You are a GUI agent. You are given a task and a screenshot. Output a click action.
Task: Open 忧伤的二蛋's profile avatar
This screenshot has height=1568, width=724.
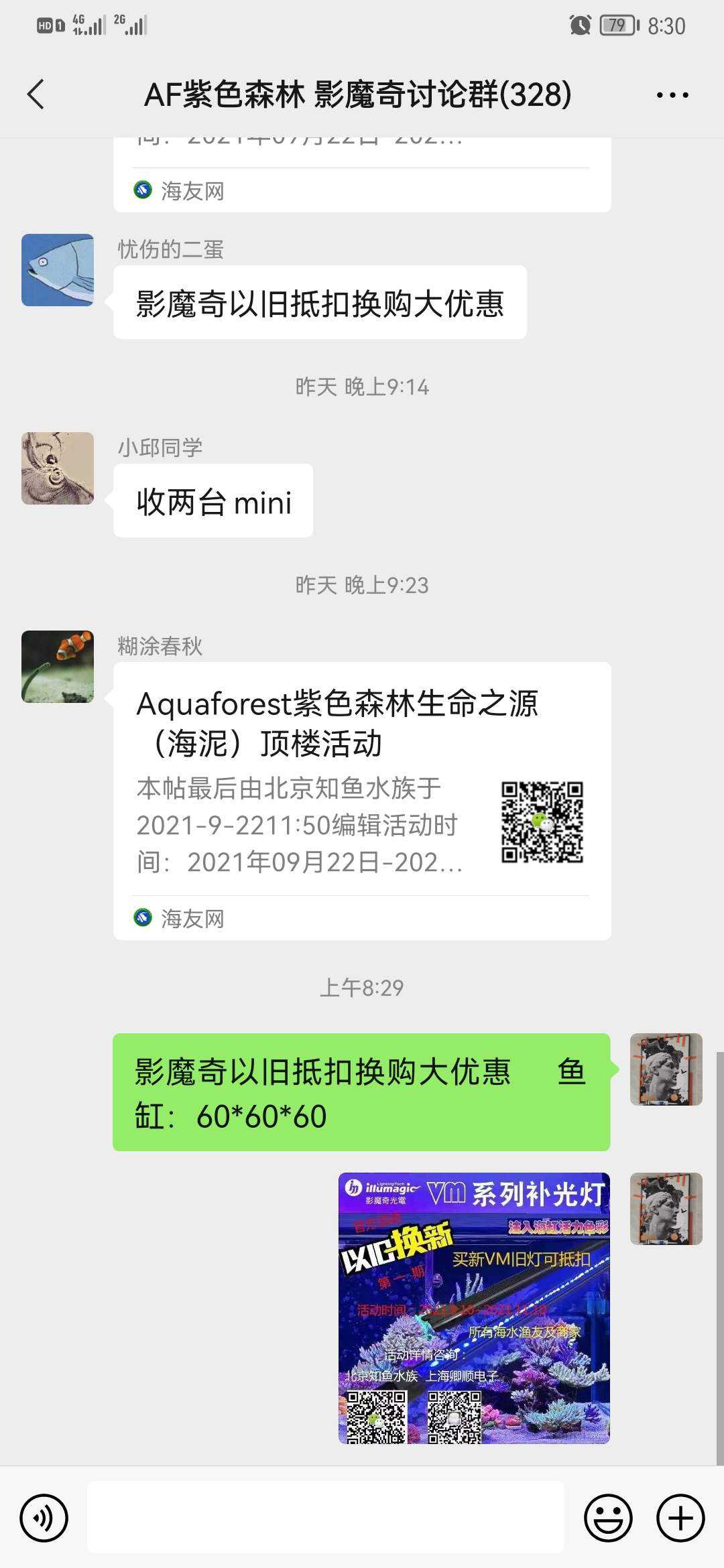point(58,270)
